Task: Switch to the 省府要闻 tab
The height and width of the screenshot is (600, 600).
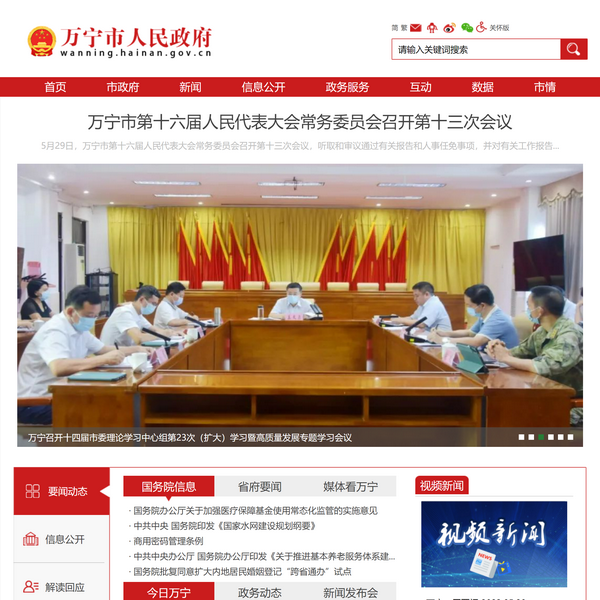Action: [x=259, y=487]
